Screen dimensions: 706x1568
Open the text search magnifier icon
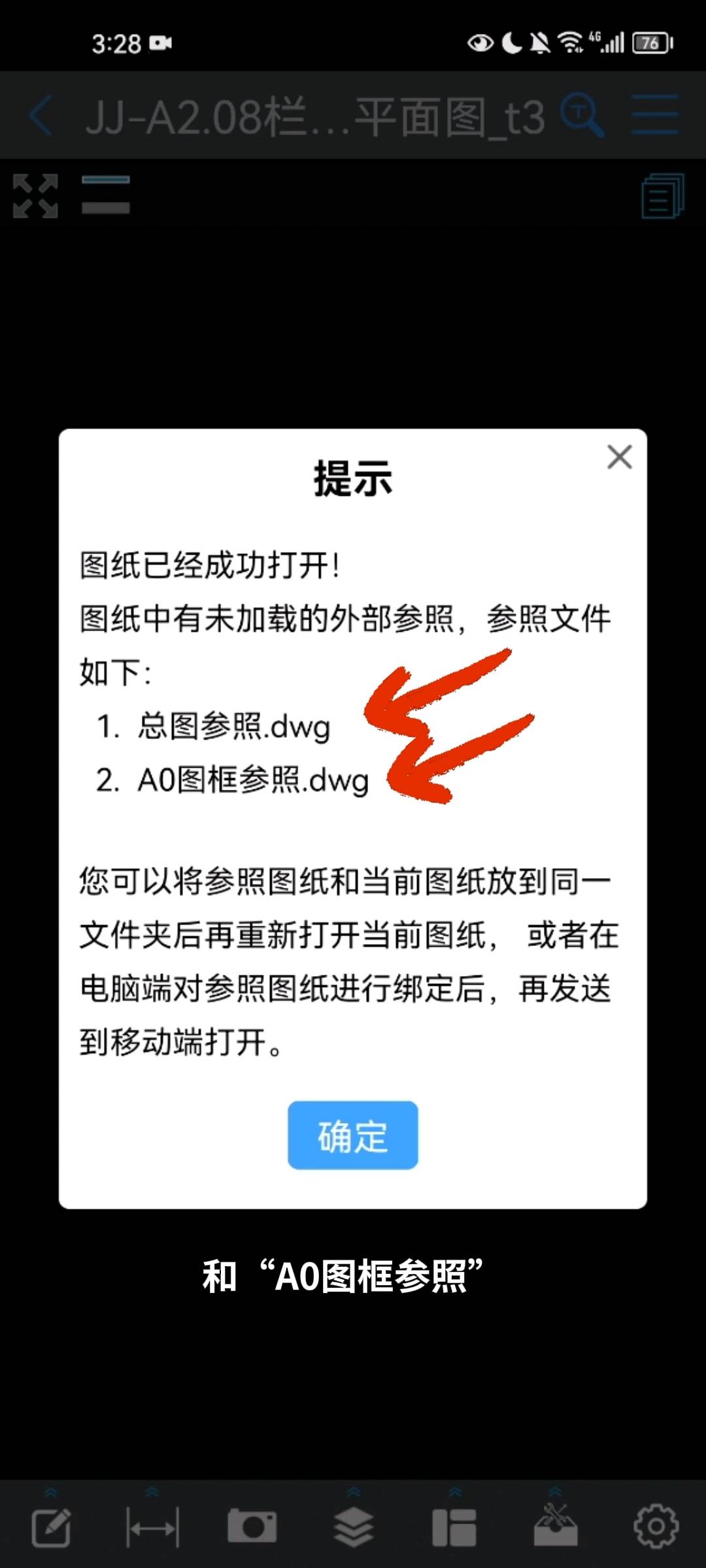point(582,116)
